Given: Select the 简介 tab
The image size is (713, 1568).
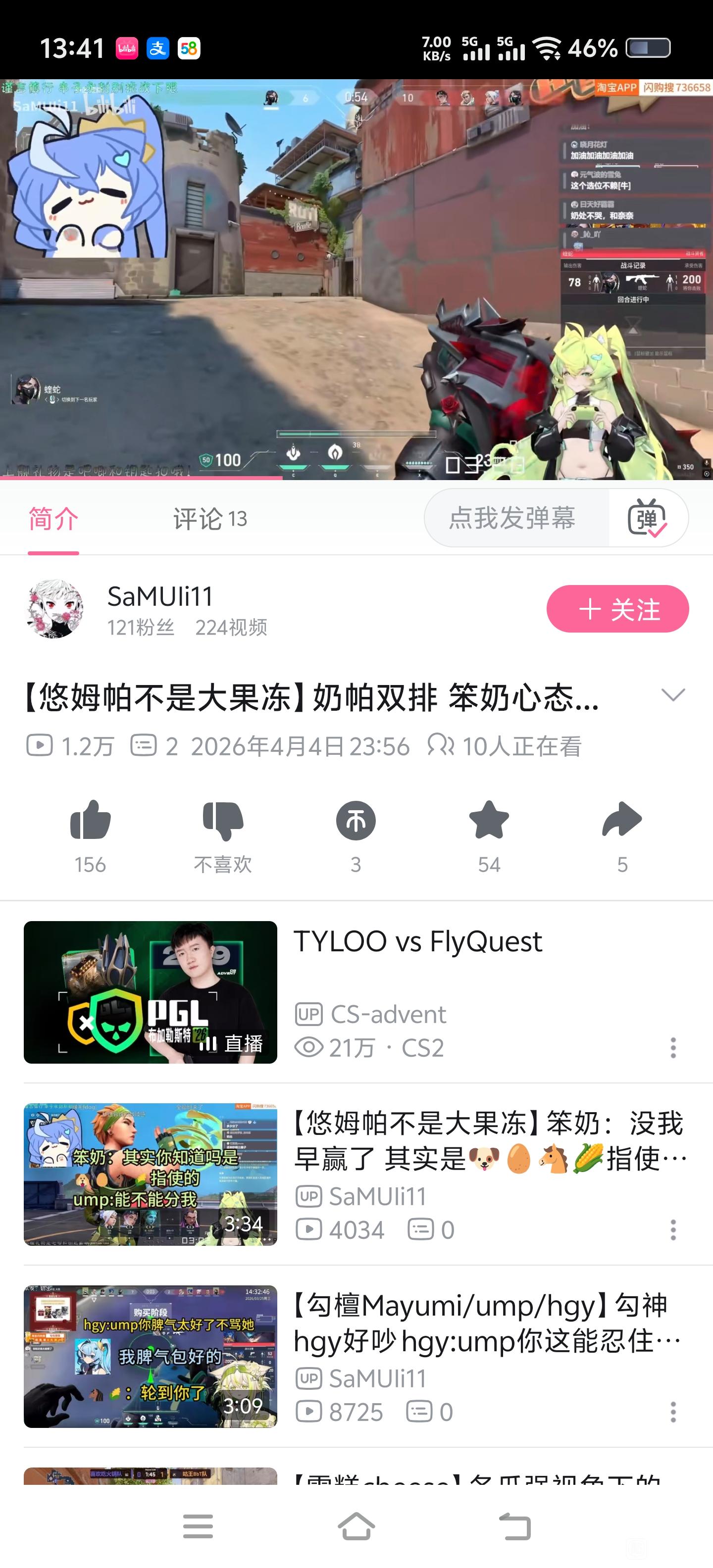Looking at the screenshot, I should point(53,519).
